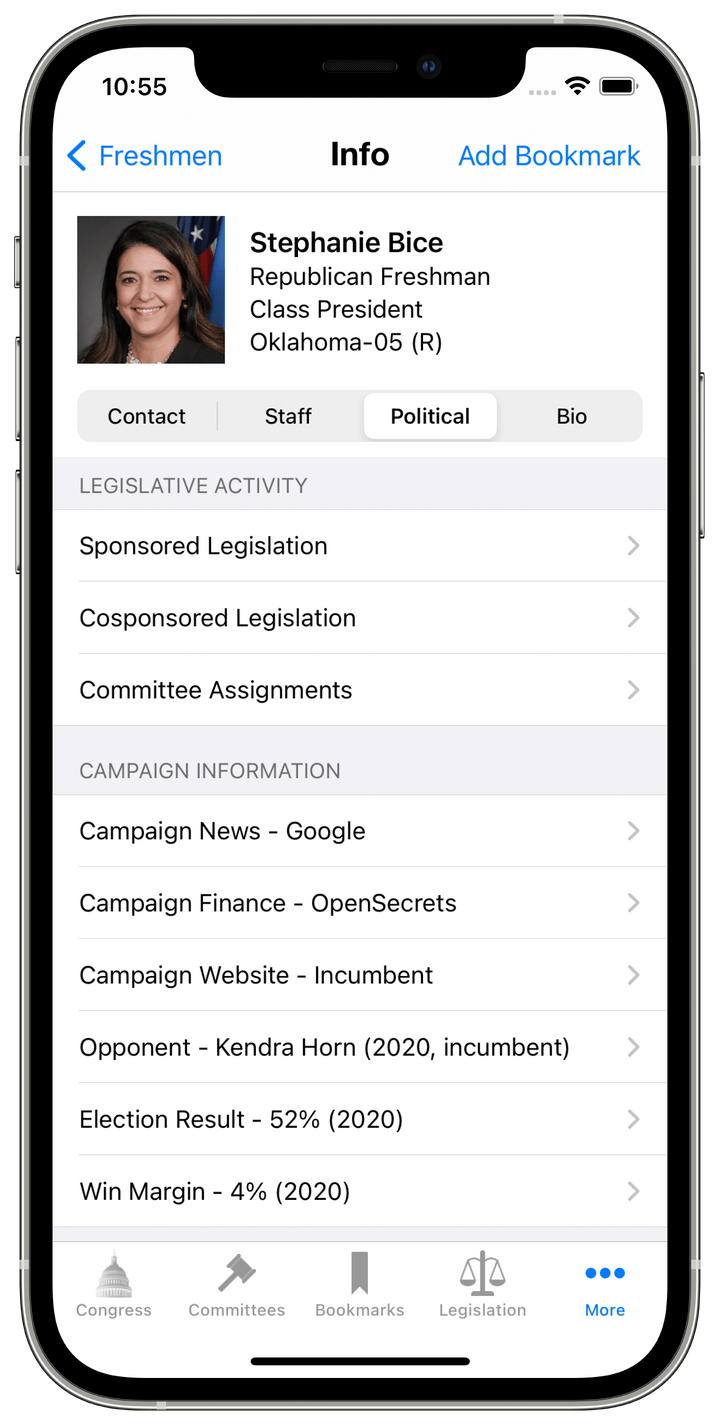Open Campaign News - Google
This screenshot has width=720, height=1425.
(x=359, y=831)
